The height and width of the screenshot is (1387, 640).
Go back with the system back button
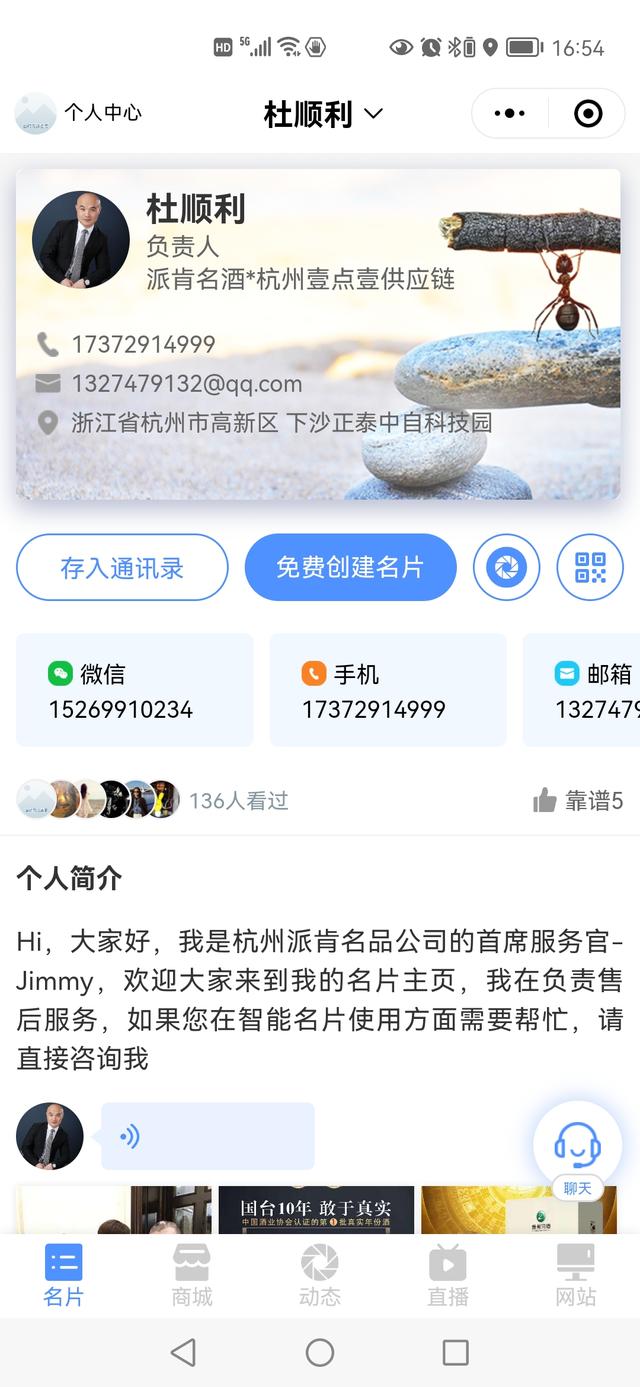pos(183,1353)
